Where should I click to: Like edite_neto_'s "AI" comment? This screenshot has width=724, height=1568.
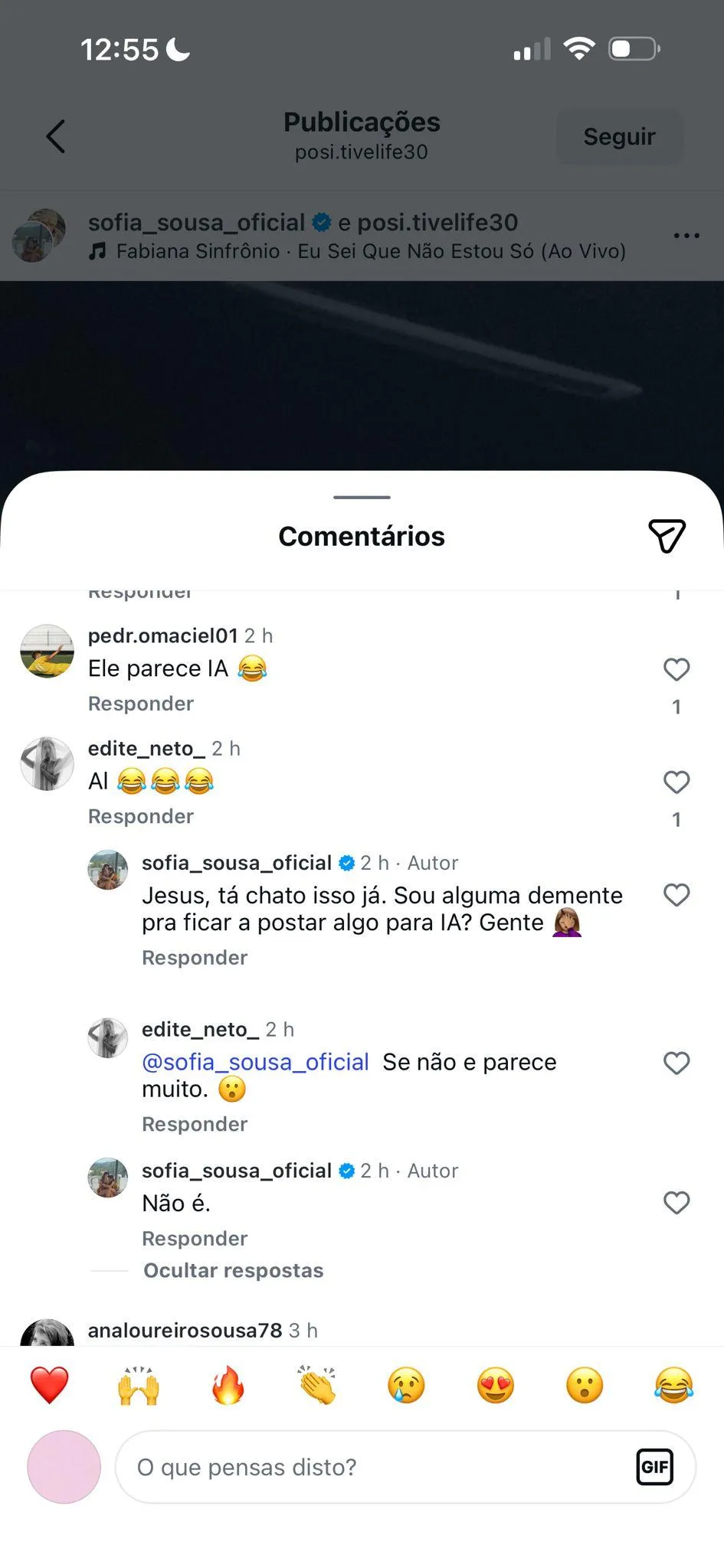click(x=676, y=782)
